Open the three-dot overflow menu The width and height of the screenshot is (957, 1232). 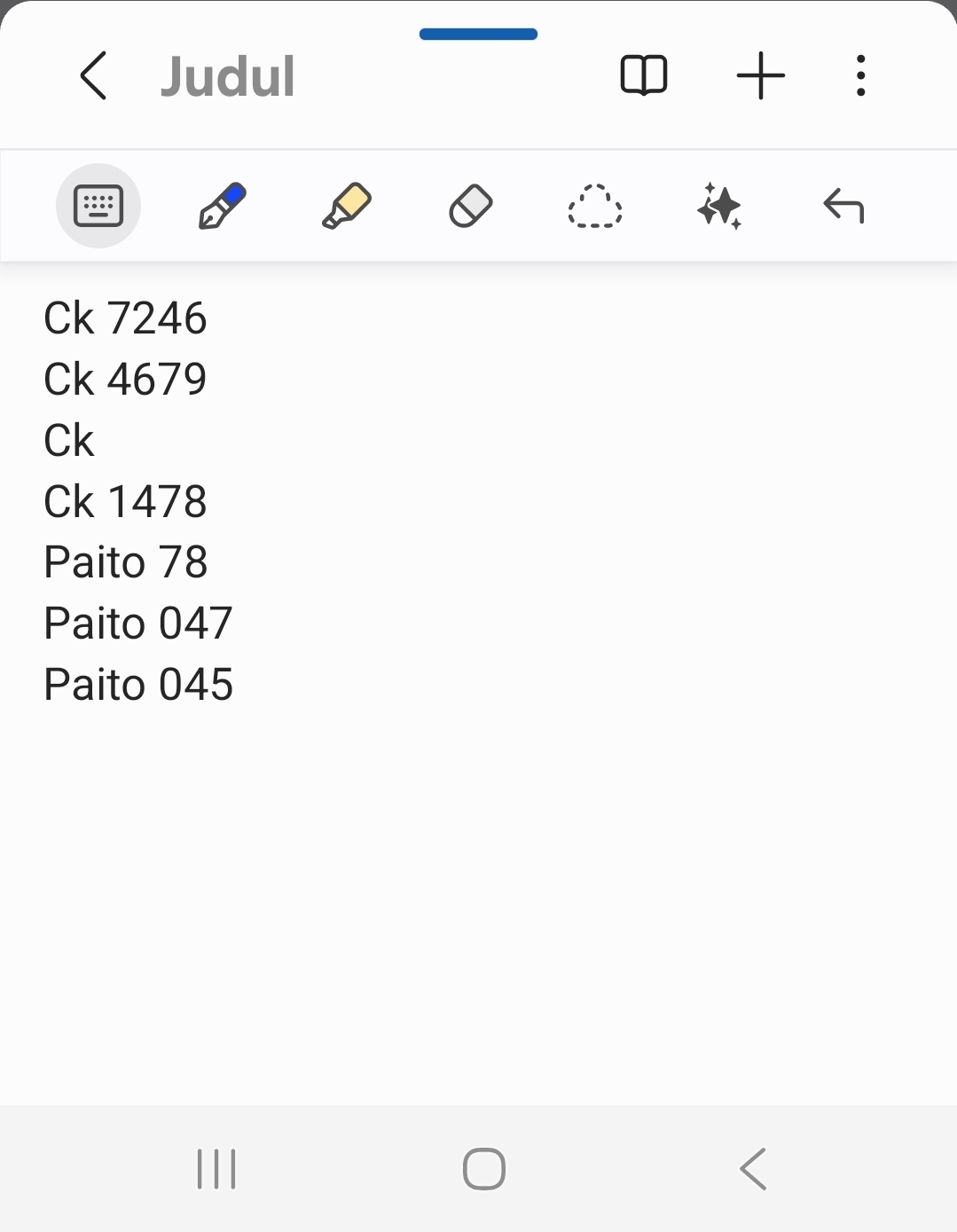pos(860,75)
